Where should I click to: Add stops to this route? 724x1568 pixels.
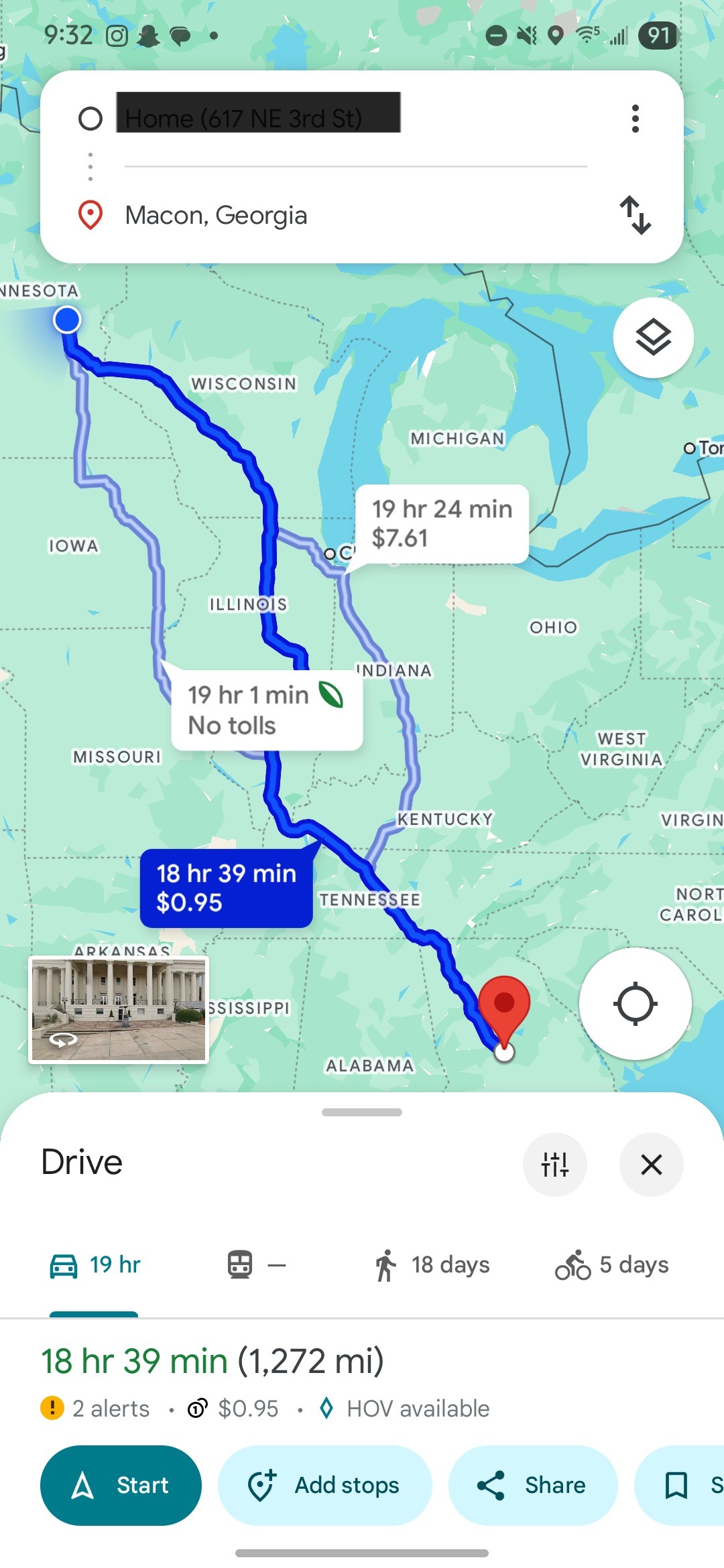[324, 1486]
